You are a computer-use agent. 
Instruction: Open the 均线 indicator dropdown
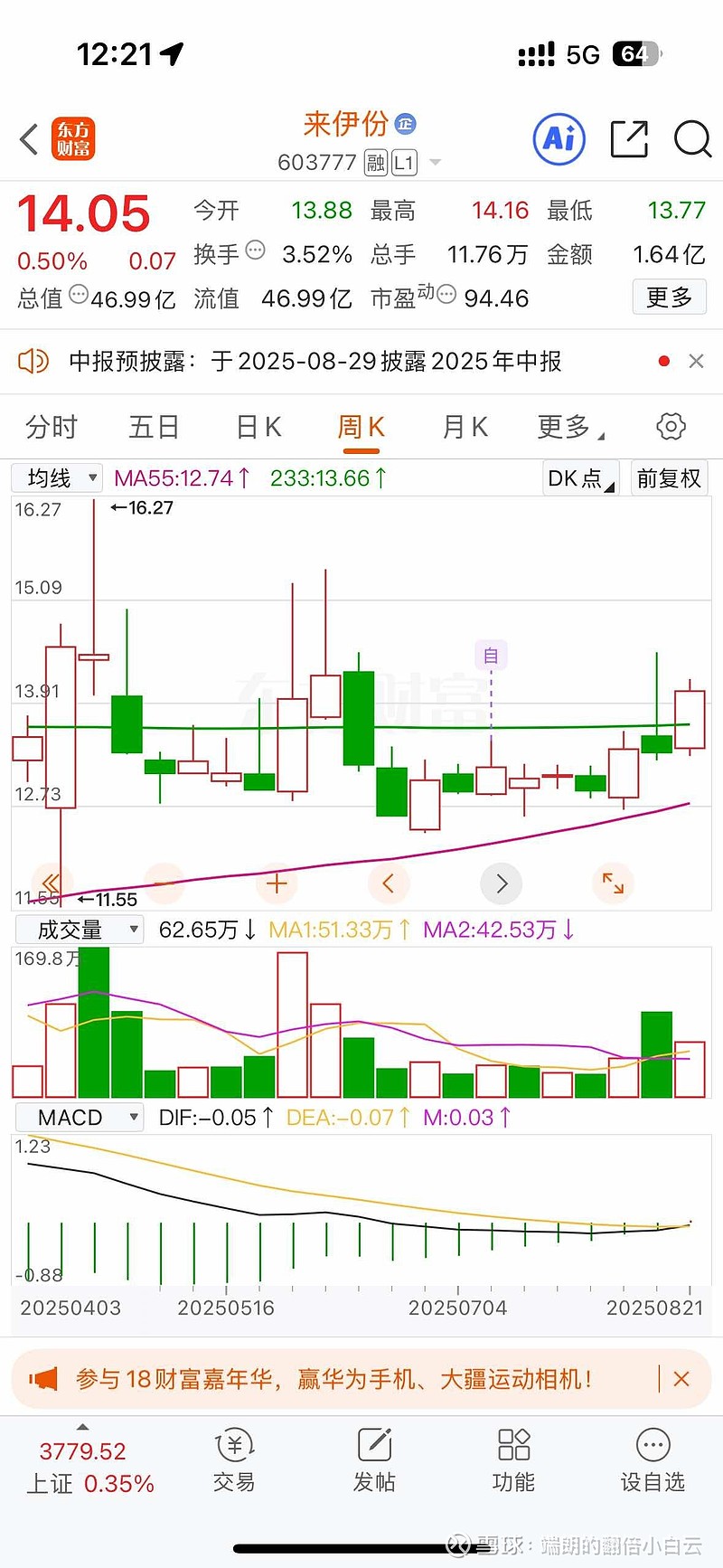(57, 477)
